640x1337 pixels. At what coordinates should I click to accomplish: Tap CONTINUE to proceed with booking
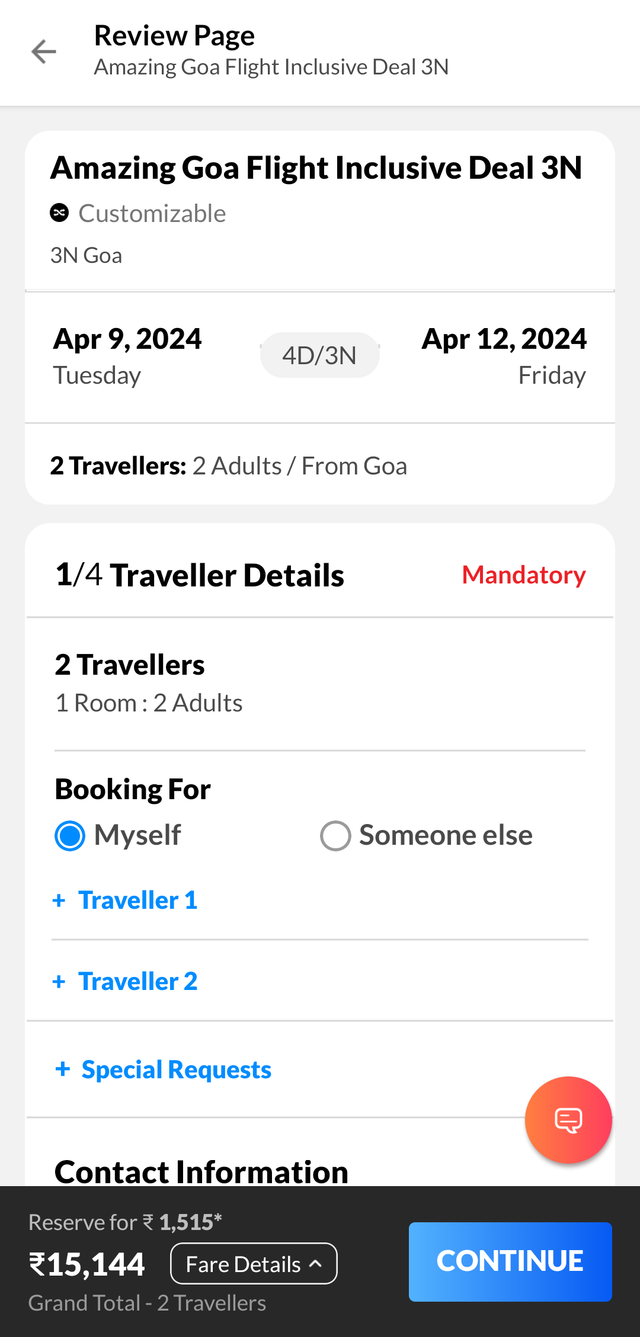pyautogui.click(x=510, y=1261)
